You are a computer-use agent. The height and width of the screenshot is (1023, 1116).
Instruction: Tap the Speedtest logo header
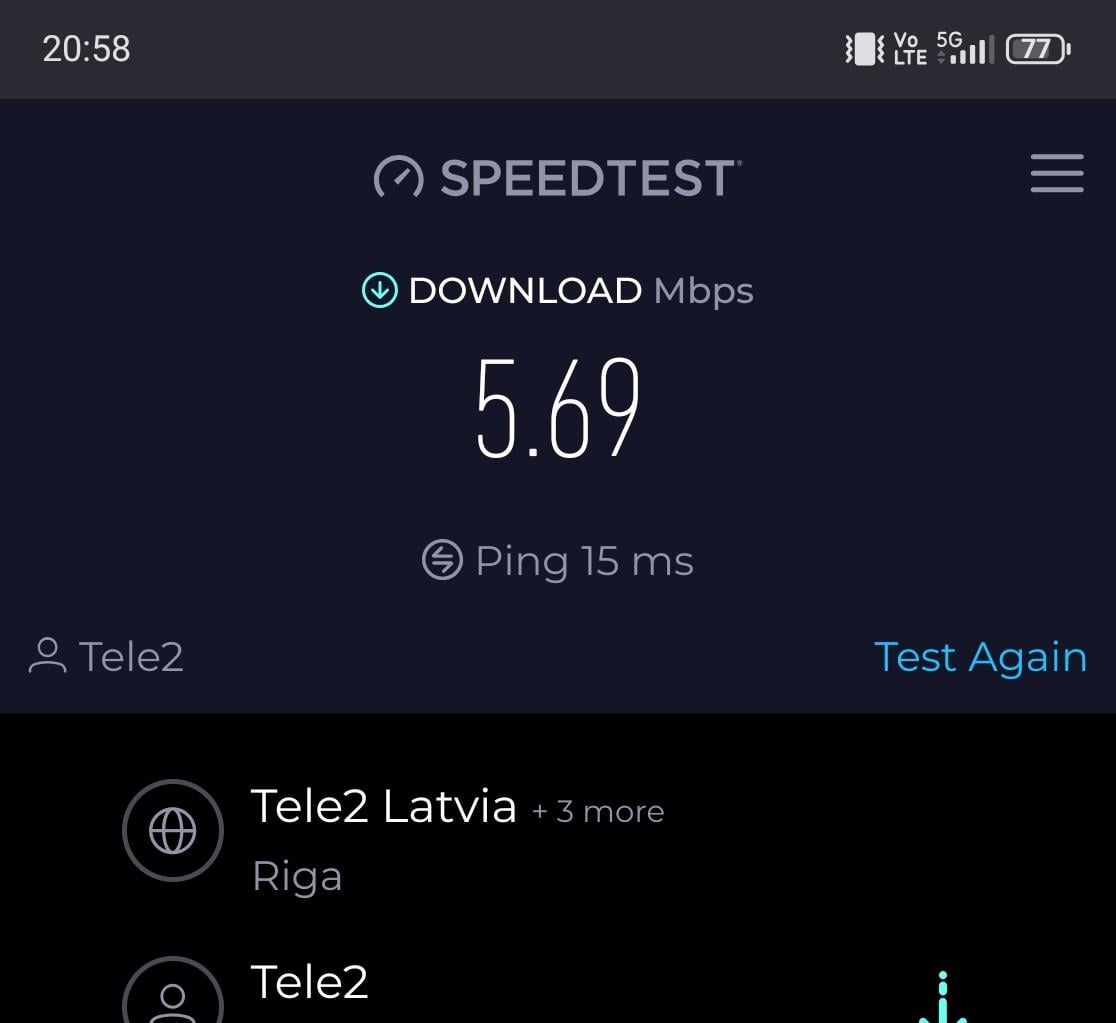[x=557, y=177]
